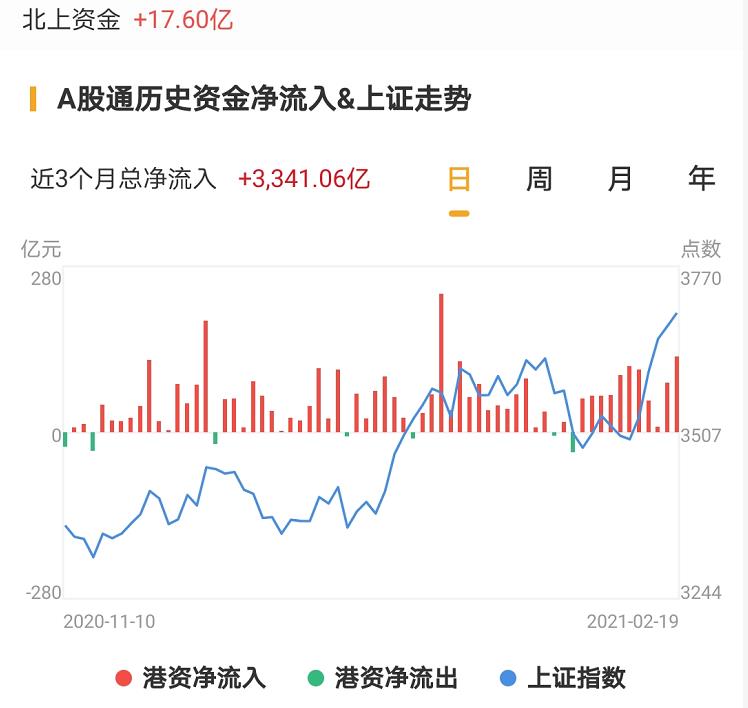Select the 年 (yearly) tab
This screenshot has width=748, height=708.
701,180
